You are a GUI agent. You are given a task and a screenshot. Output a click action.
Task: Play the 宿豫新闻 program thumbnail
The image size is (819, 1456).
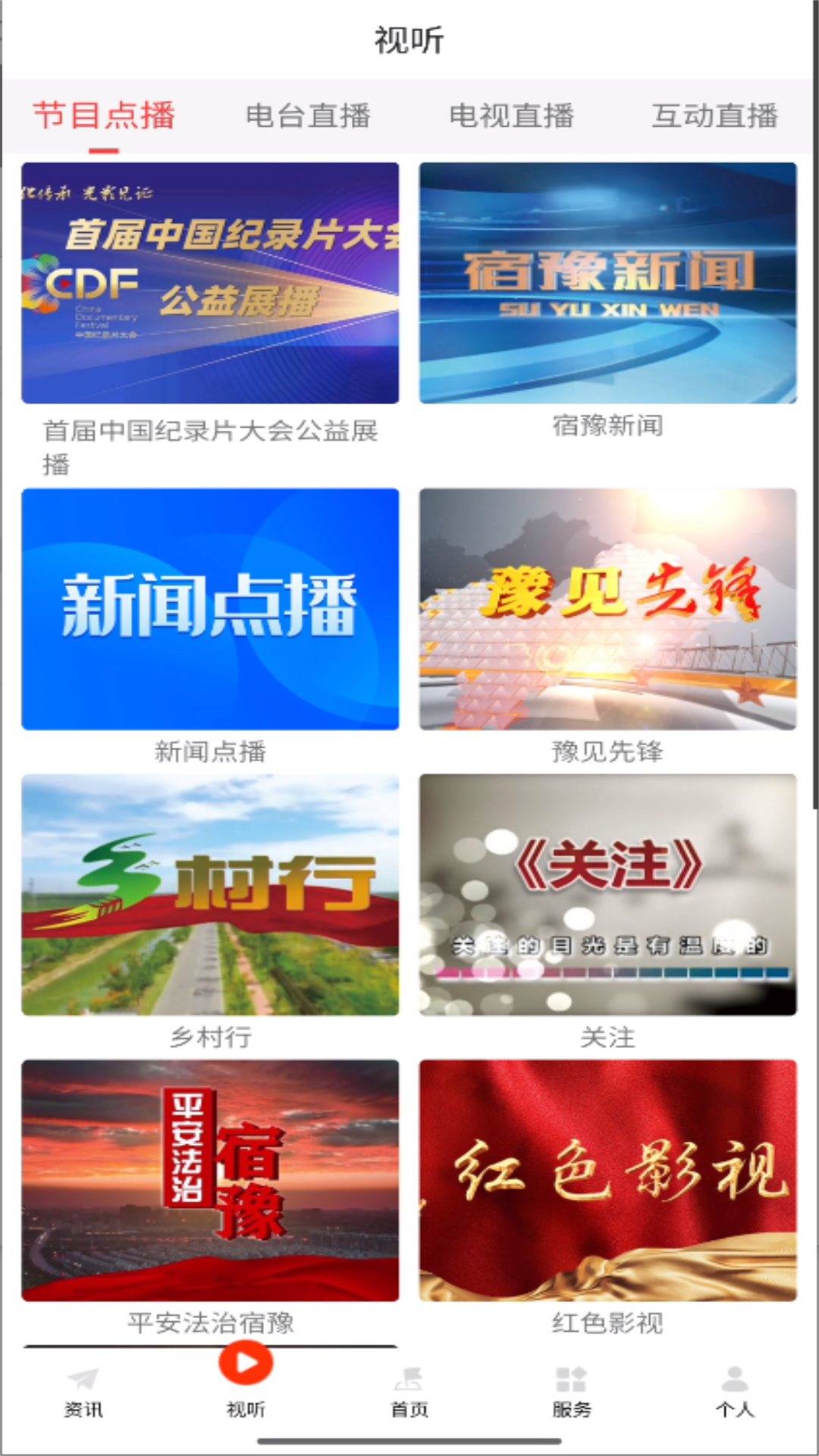point(606,282)
